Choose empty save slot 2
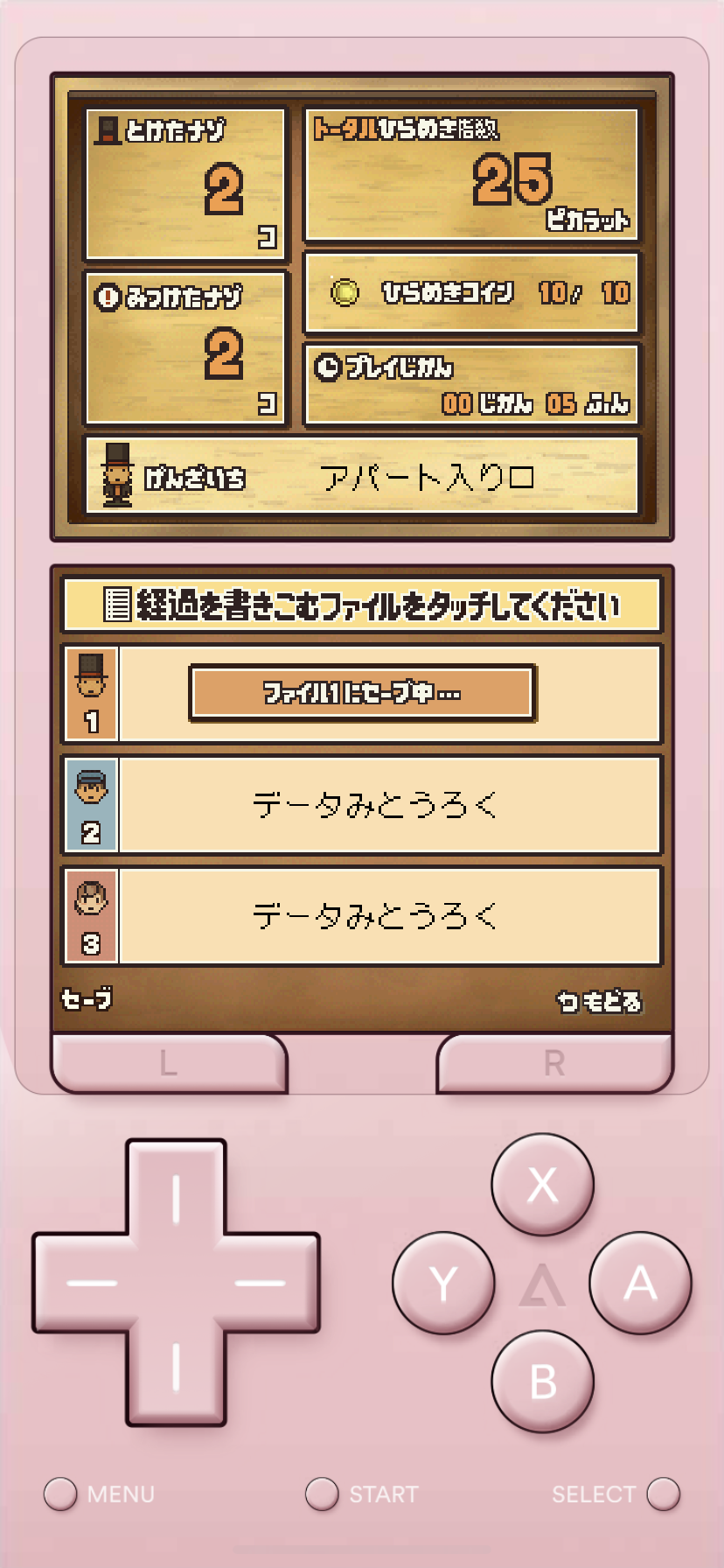 pyautogui.click(x=362, y=805)
